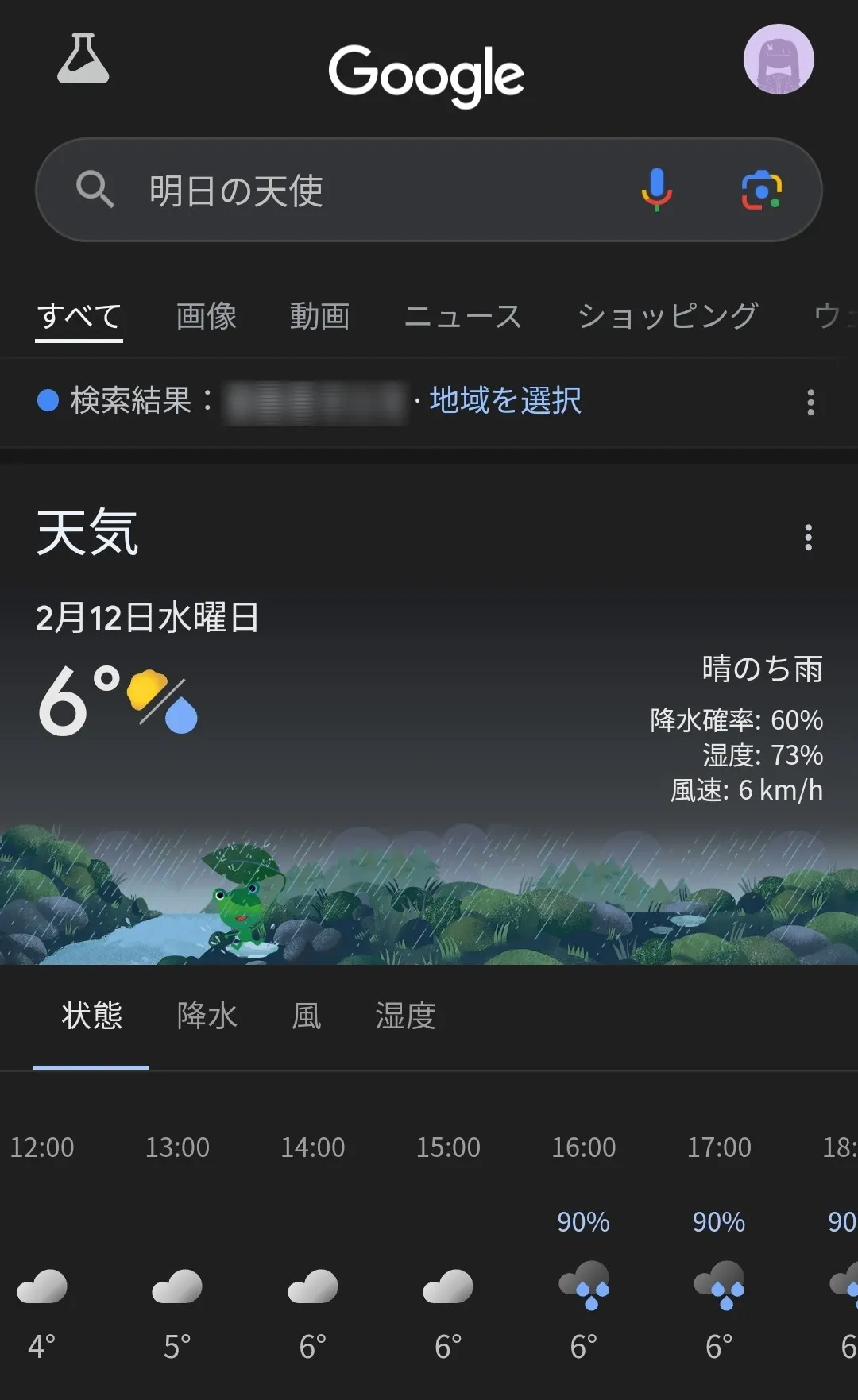Open overflow menu beside 検索結果 location
858x1400 pixels.
click(x=810, y=402)
